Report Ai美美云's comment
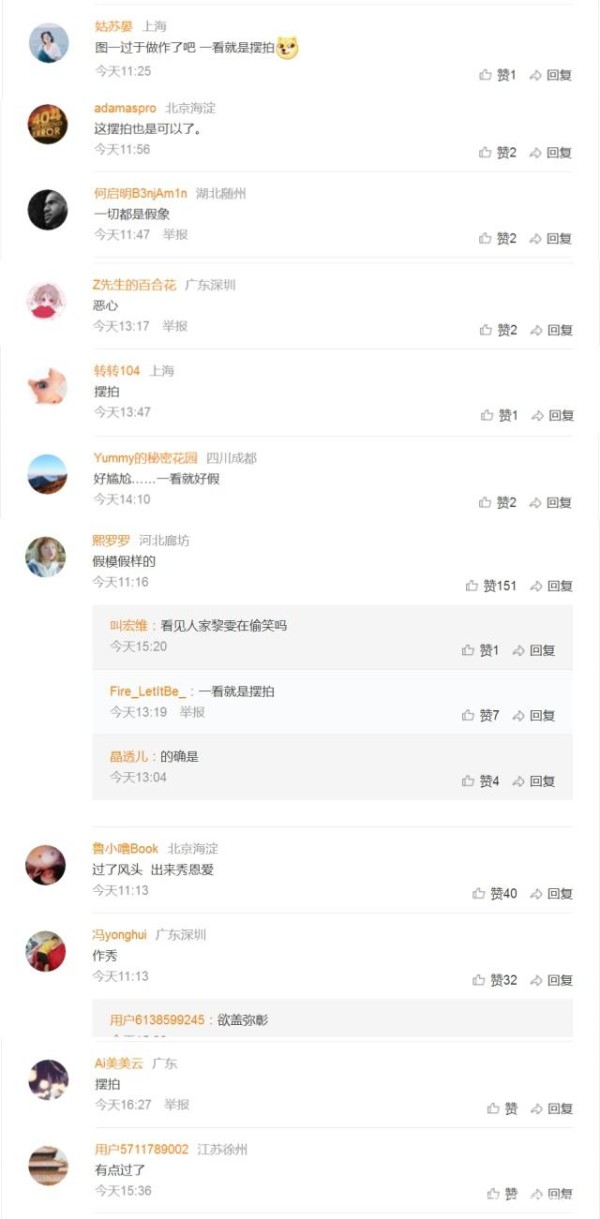600x1219 pixels. (x=176, y=1105)
